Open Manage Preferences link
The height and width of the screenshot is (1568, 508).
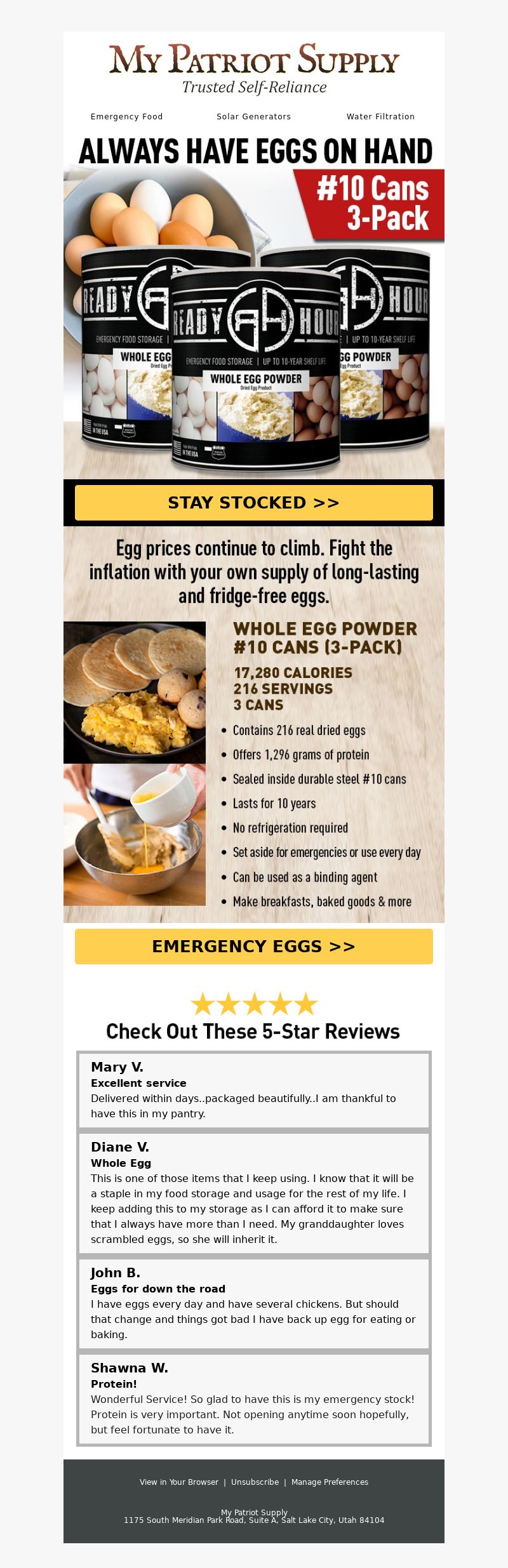[330, 1482]
